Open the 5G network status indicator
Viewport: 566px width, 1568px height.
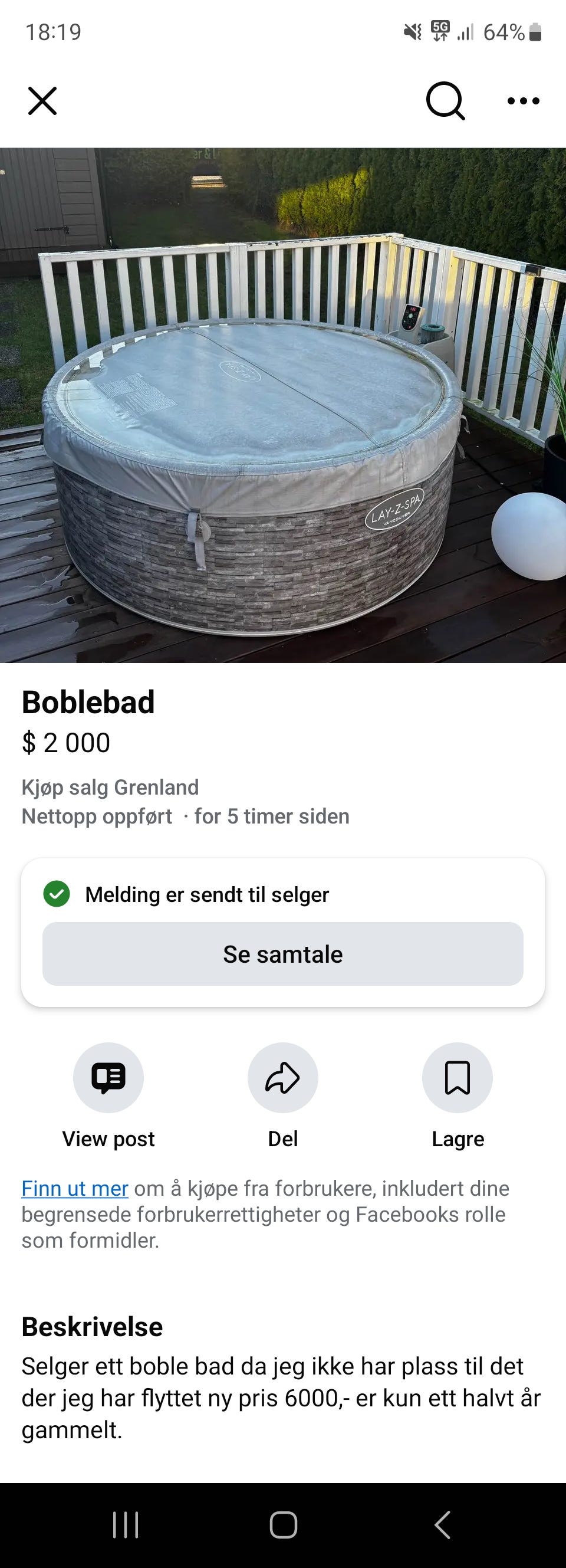[439, 32]
